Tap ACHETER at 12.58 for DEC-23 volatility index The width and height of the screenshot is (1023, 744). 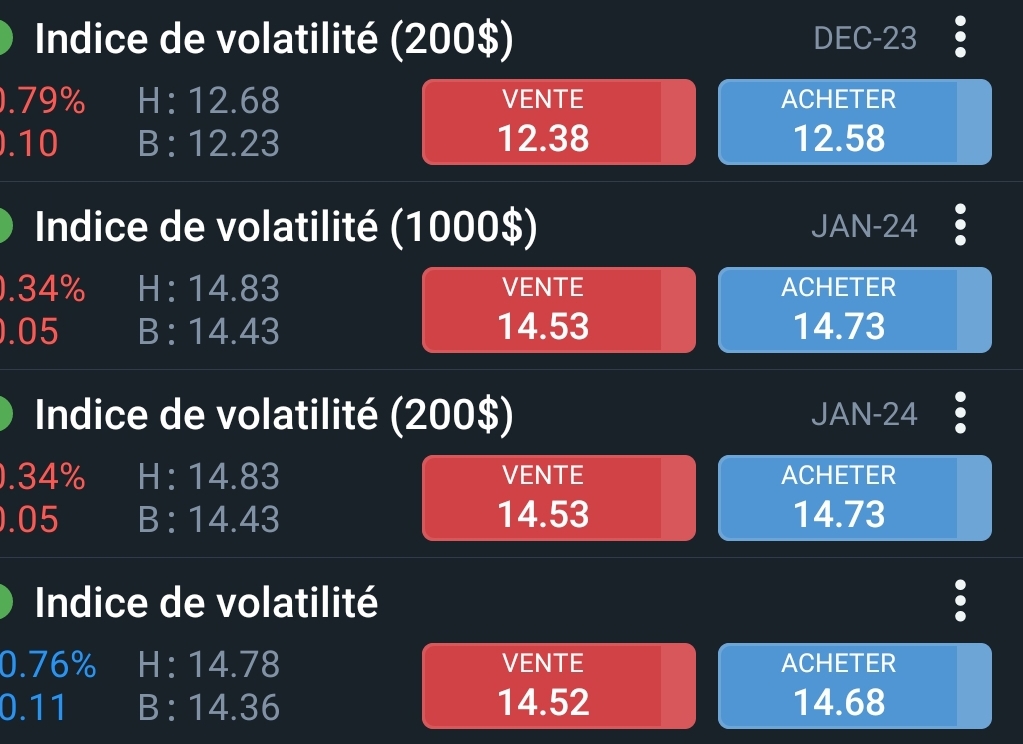(x=854, y=122)
